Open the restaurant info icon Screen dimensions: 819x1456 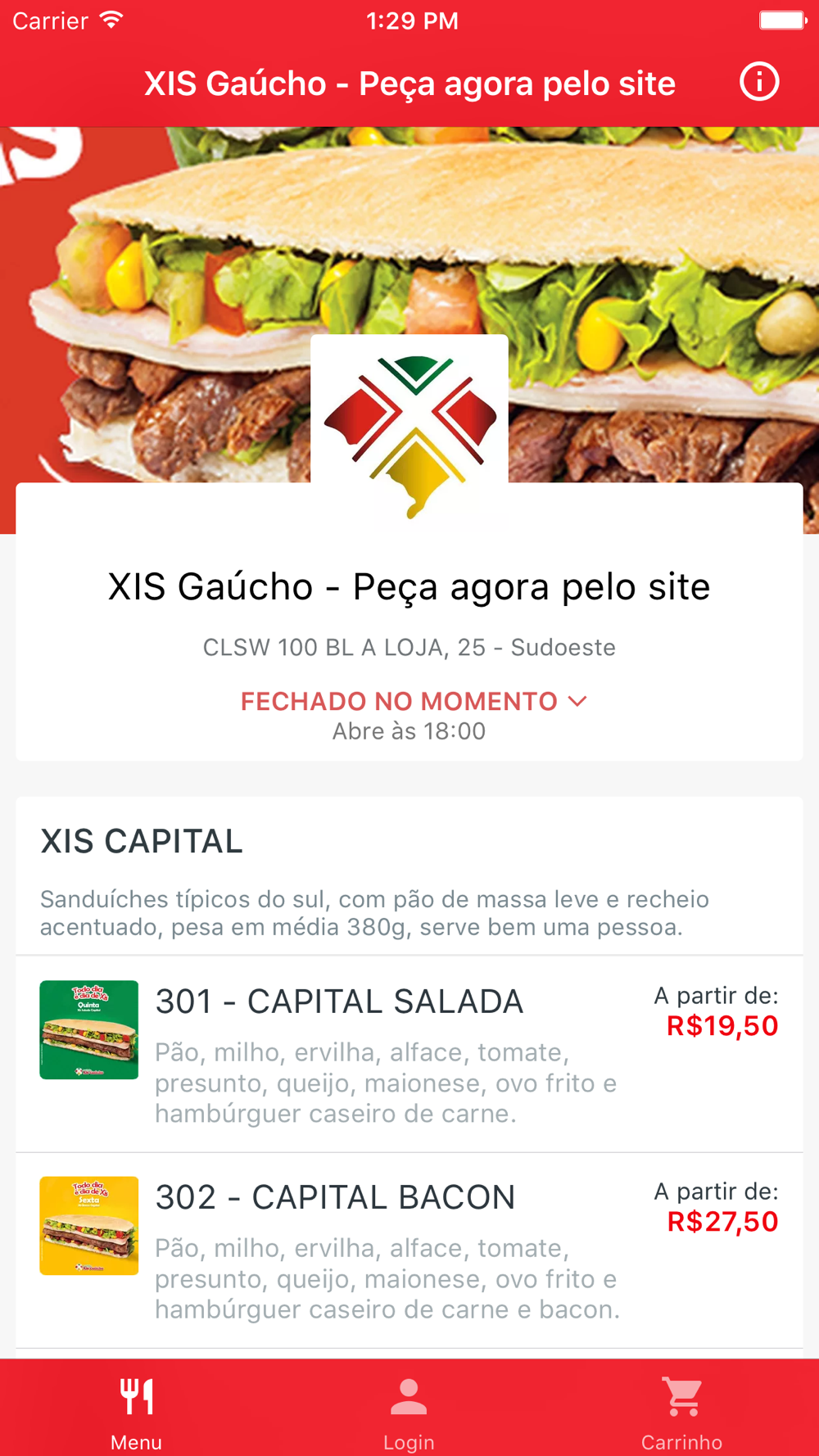[x=758, y=83]
